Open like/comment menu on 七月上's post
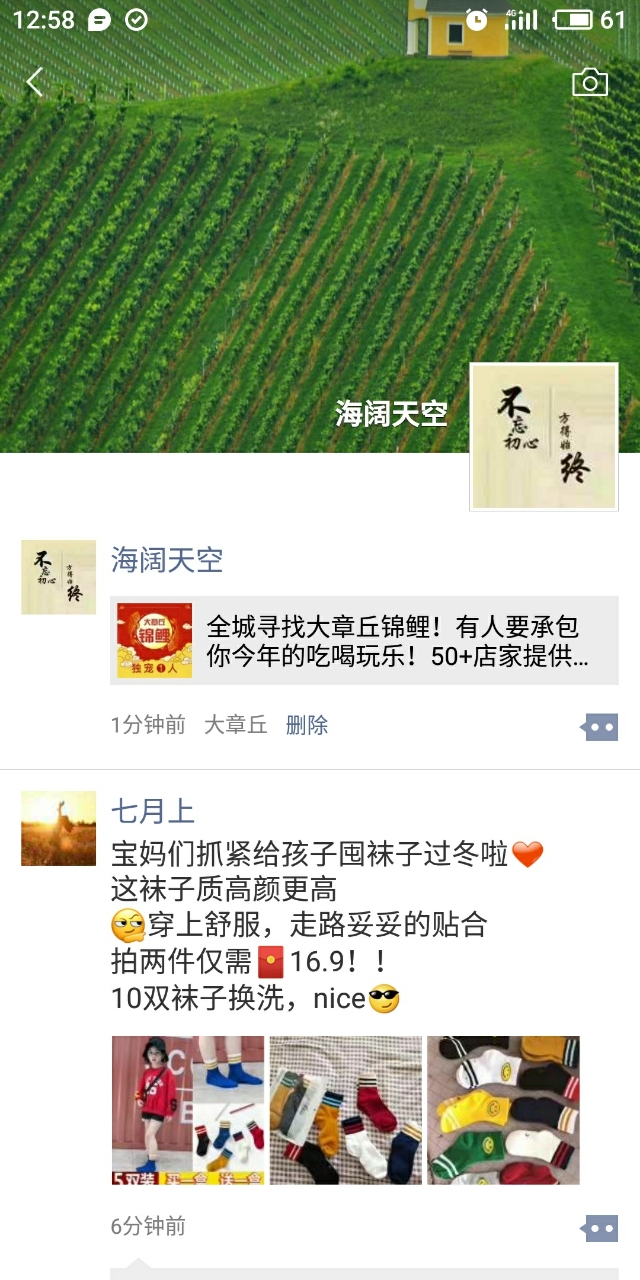The image size is (640, 1280). [600, 1228]
